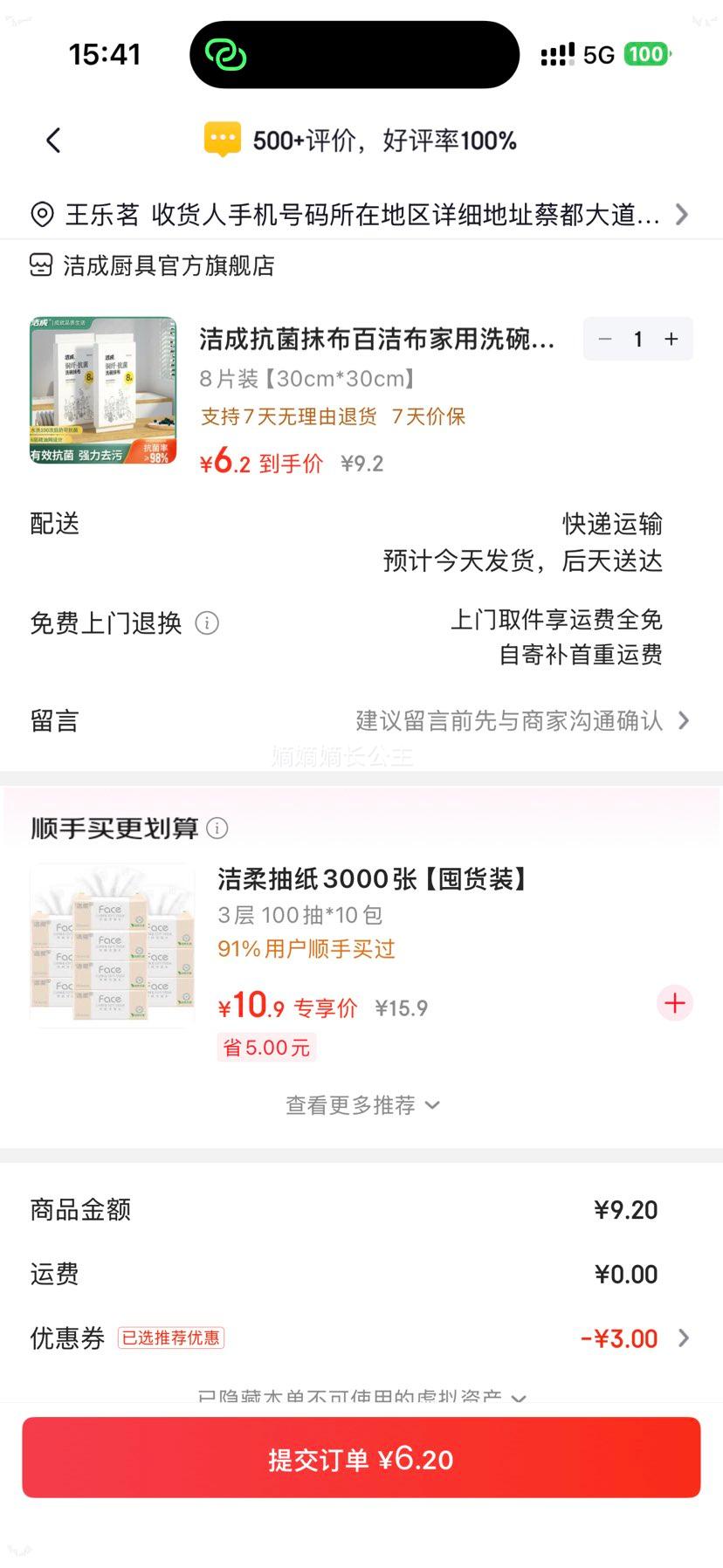Image resolution: width=723 pixels, height=1568 pixels.
Task: Click the back arrow to leave checkout
Action: point(52,140)
